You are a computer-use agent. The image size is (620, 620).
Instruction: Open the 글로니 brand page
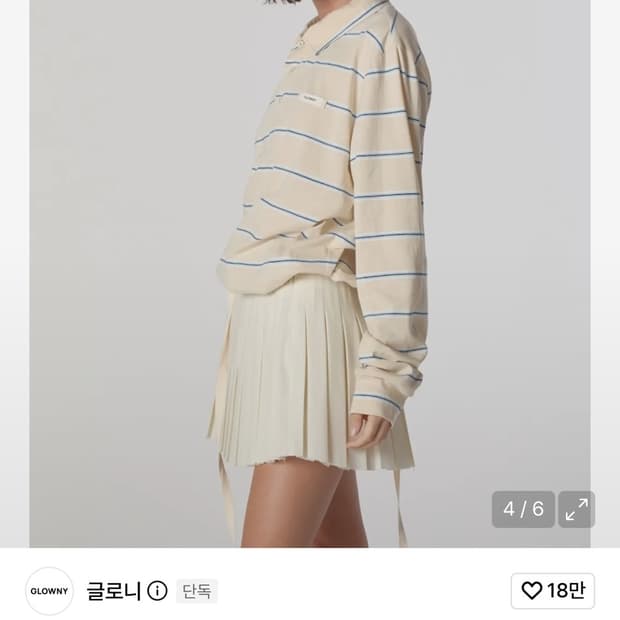click(113, 591)
